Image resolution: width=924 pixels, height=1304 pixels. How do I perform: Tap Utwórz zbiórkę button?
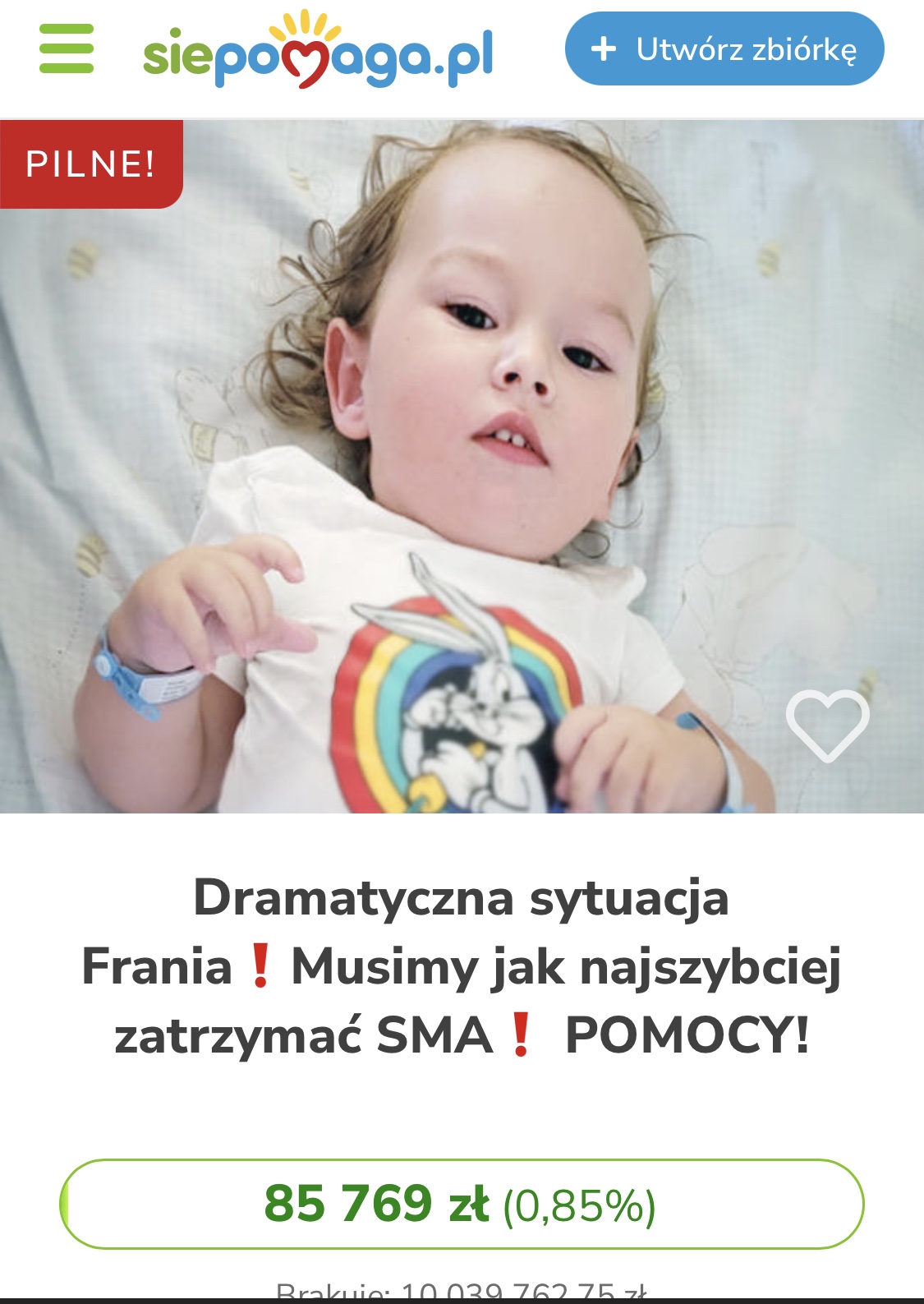coord(724,49)
